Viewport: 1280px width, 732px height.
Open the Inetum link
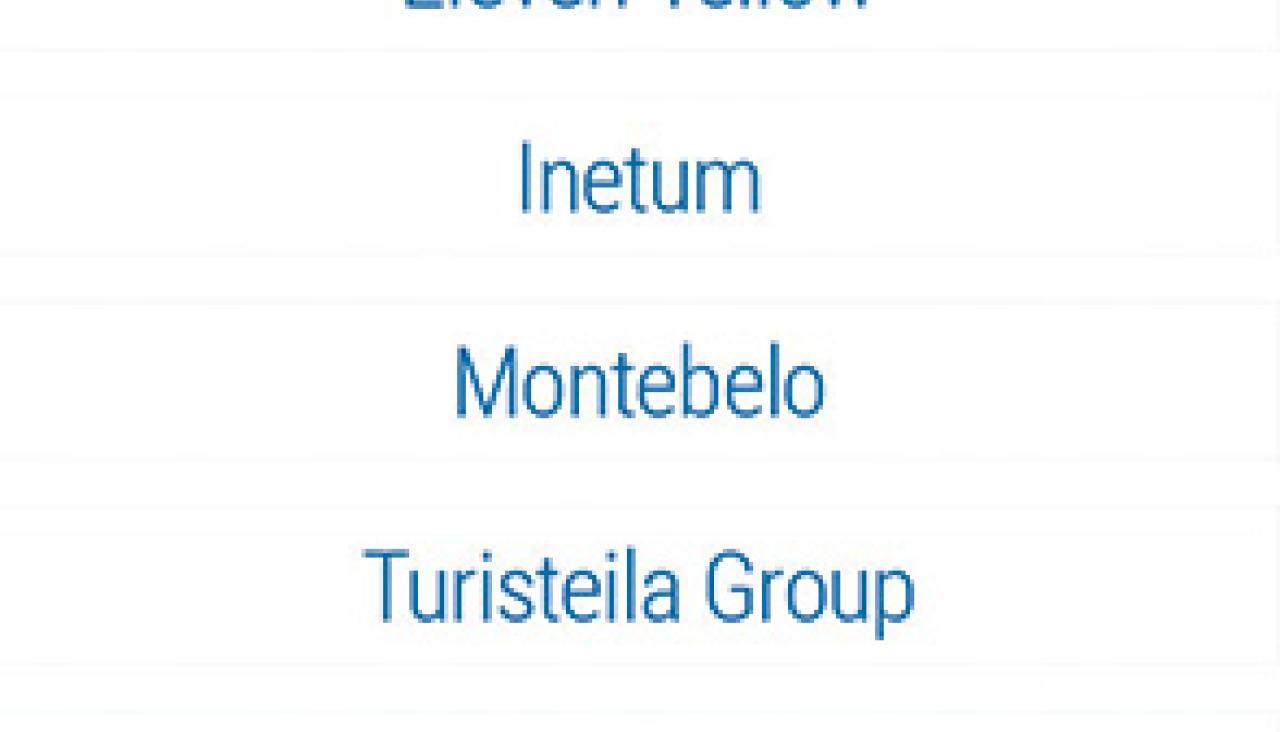(x=639, y=180)
